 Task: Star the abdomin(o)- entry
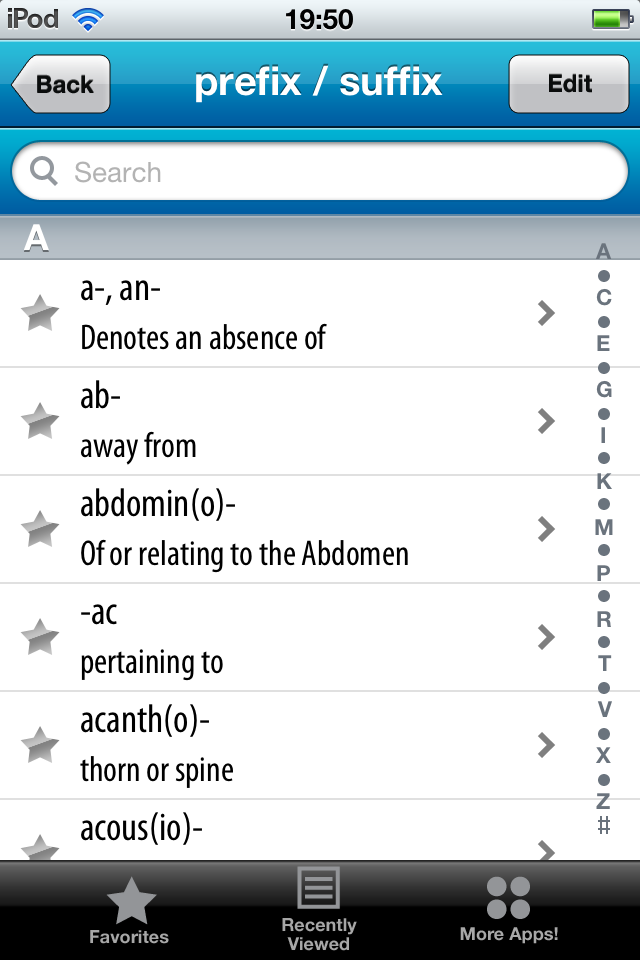tap(40, 529)
